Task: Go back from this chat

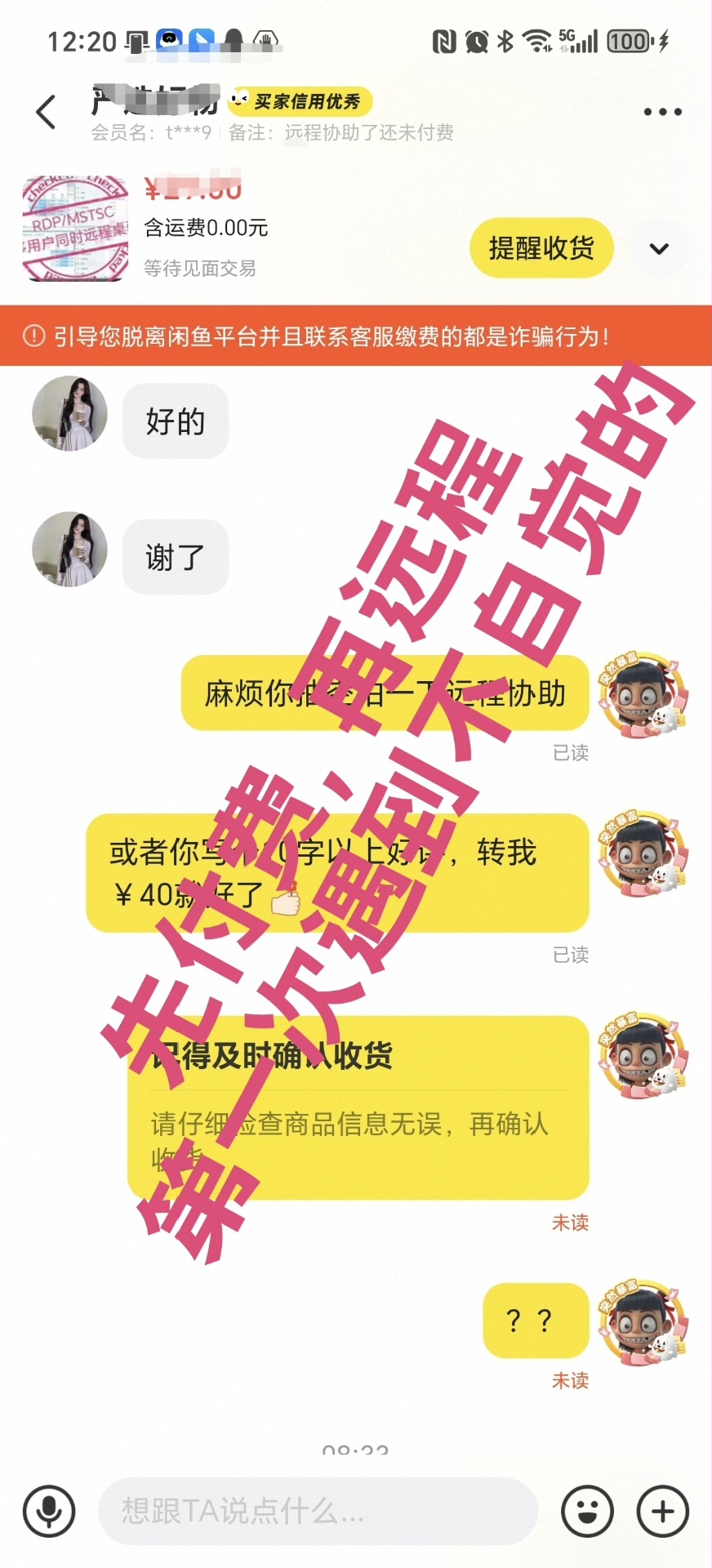Action: [47, 112]
